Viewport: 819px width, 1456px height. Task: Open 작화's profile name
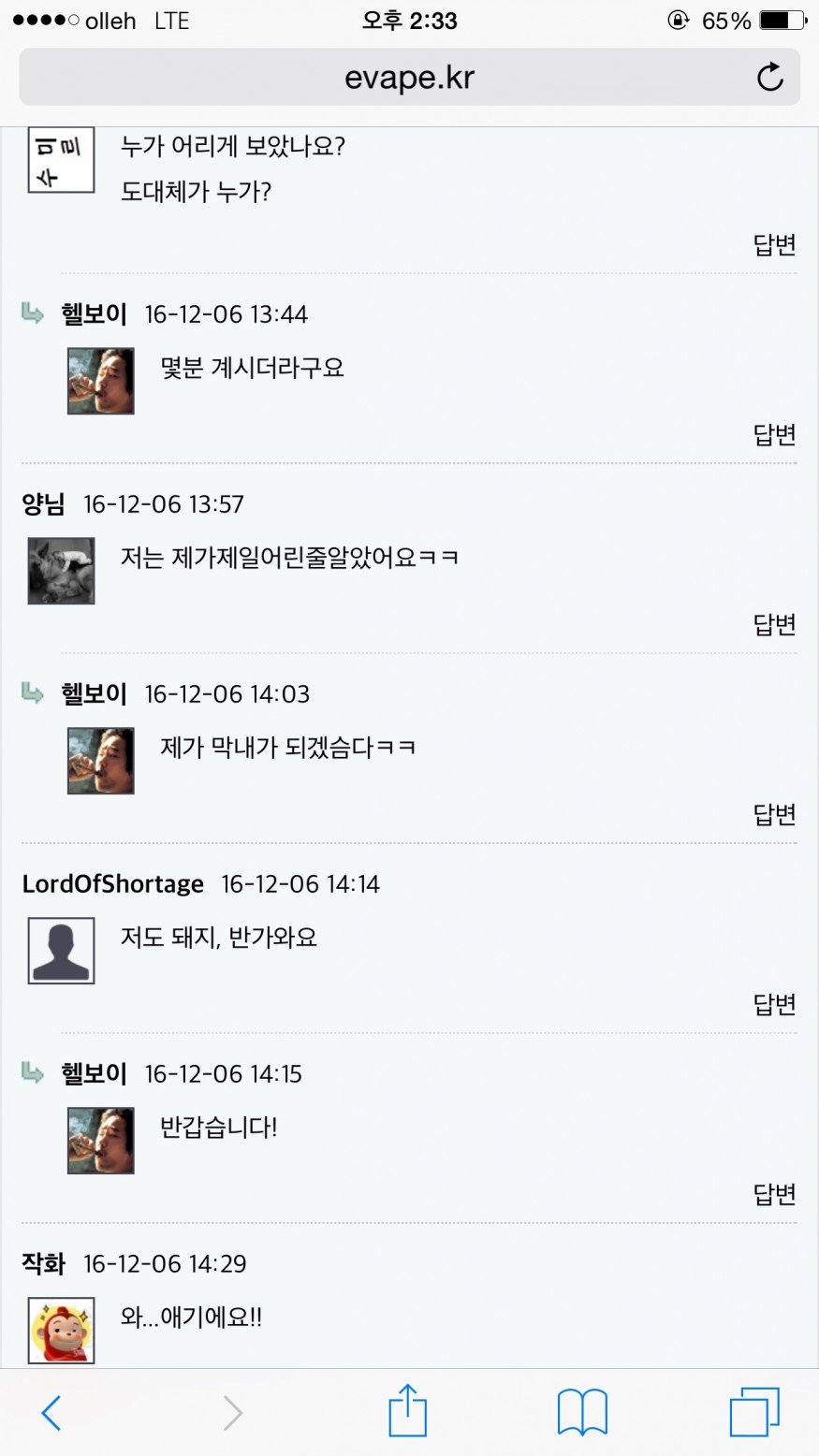[43, 1264]
